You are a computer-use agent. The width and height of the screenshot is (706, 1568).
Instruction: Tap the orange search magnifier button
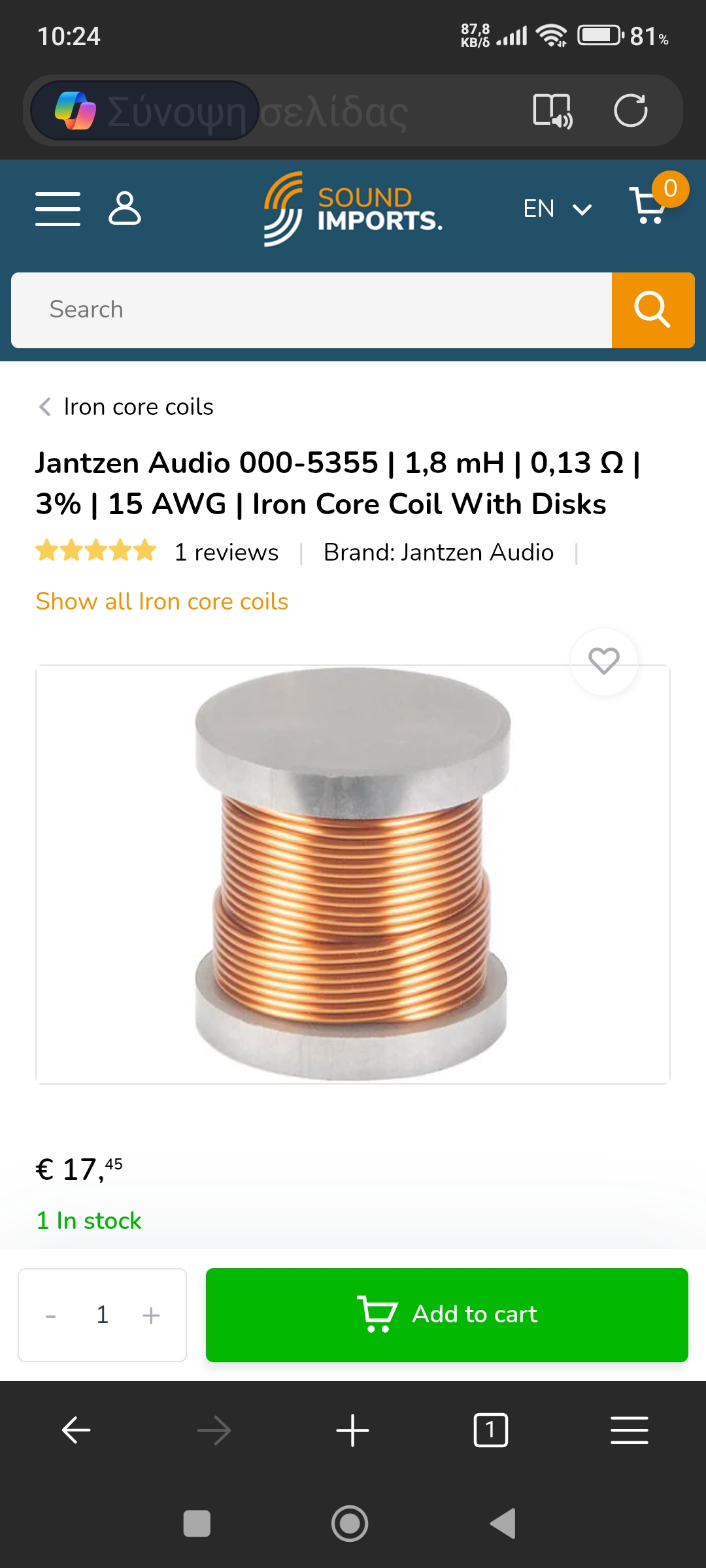(652, 310)
